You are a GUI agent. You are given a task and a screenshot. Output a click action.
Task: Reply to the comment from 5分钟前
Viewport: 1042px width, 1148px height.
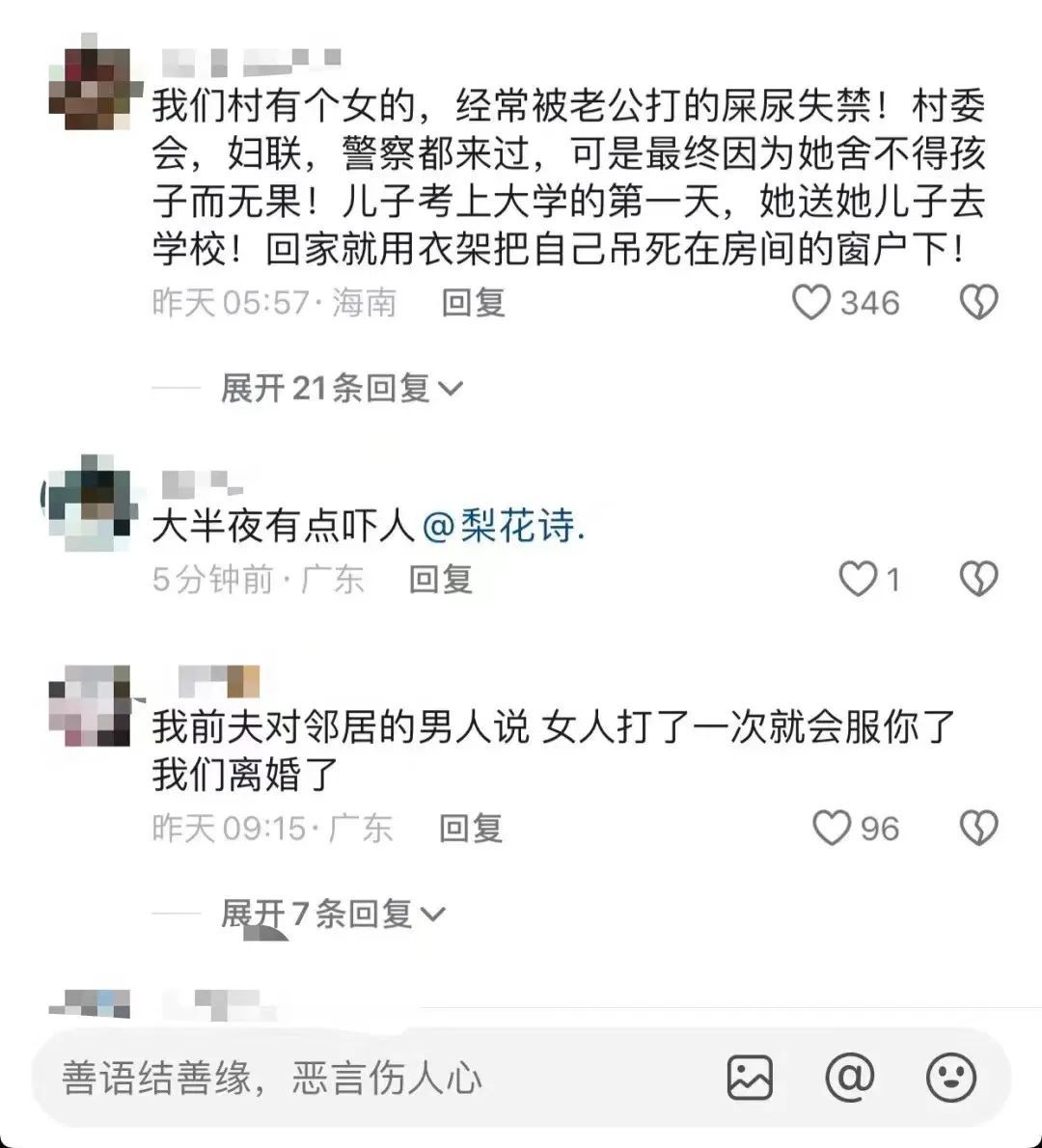click(x=440, y=580)
